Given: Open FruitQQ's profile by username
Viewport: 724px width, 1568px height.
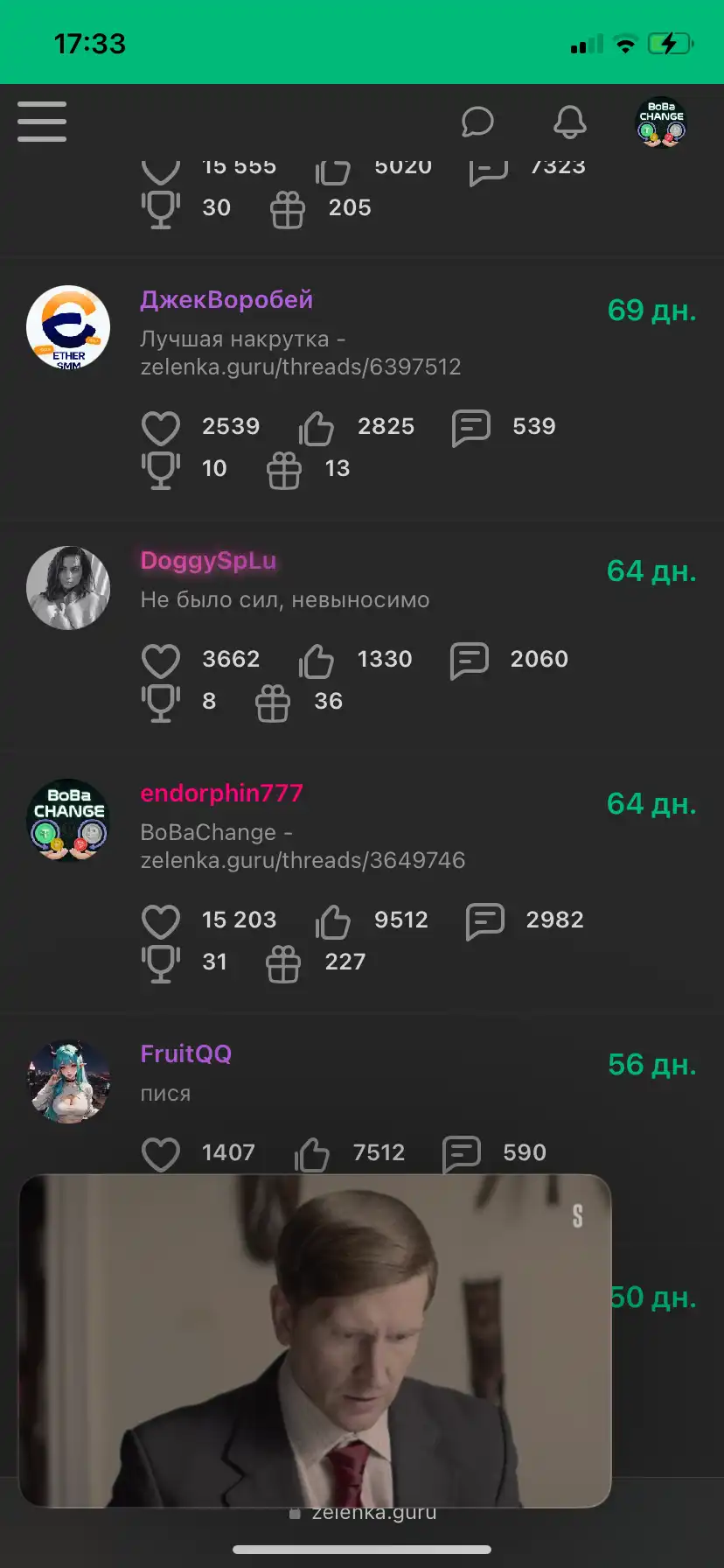Looking at the screenshot, I should 185,1053.
